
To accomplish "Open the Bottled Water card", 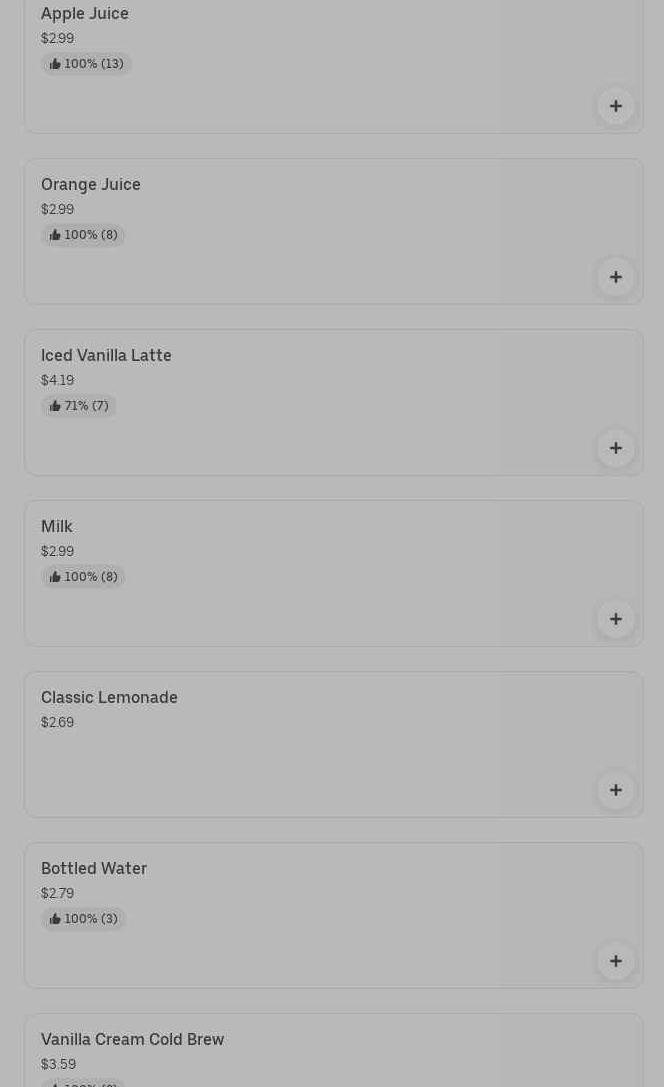I will tap(333, 916).
